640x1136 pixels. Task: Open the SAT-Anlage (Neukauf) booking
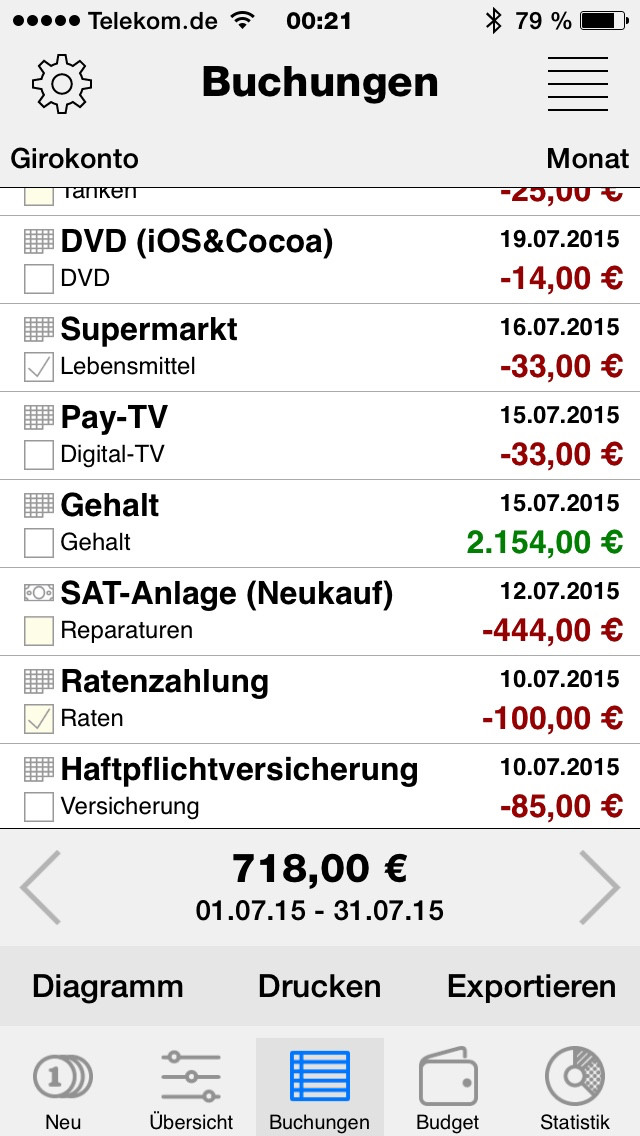tap(320, 611)
